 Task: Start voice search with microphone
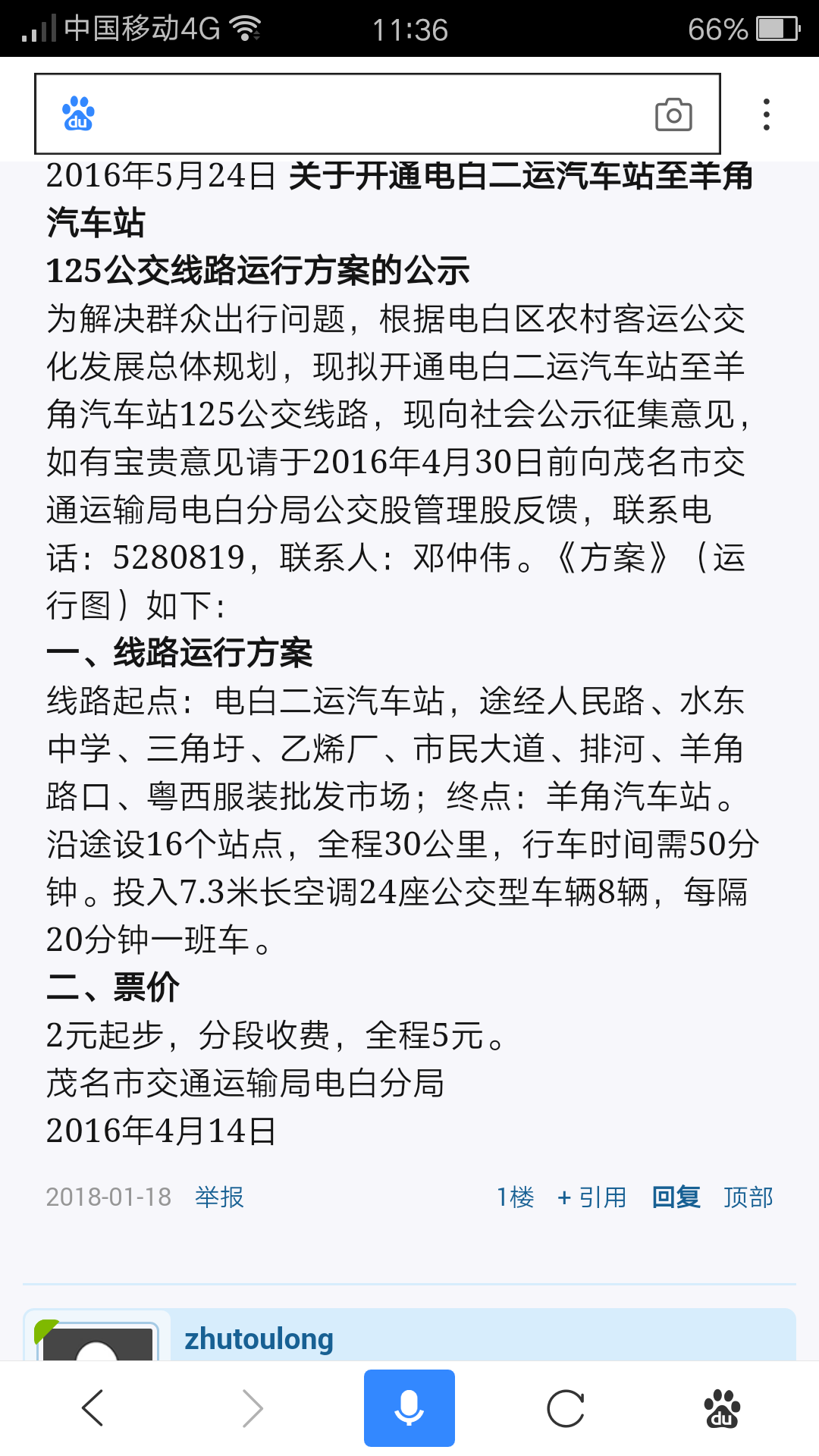[x=409, y=1408]
